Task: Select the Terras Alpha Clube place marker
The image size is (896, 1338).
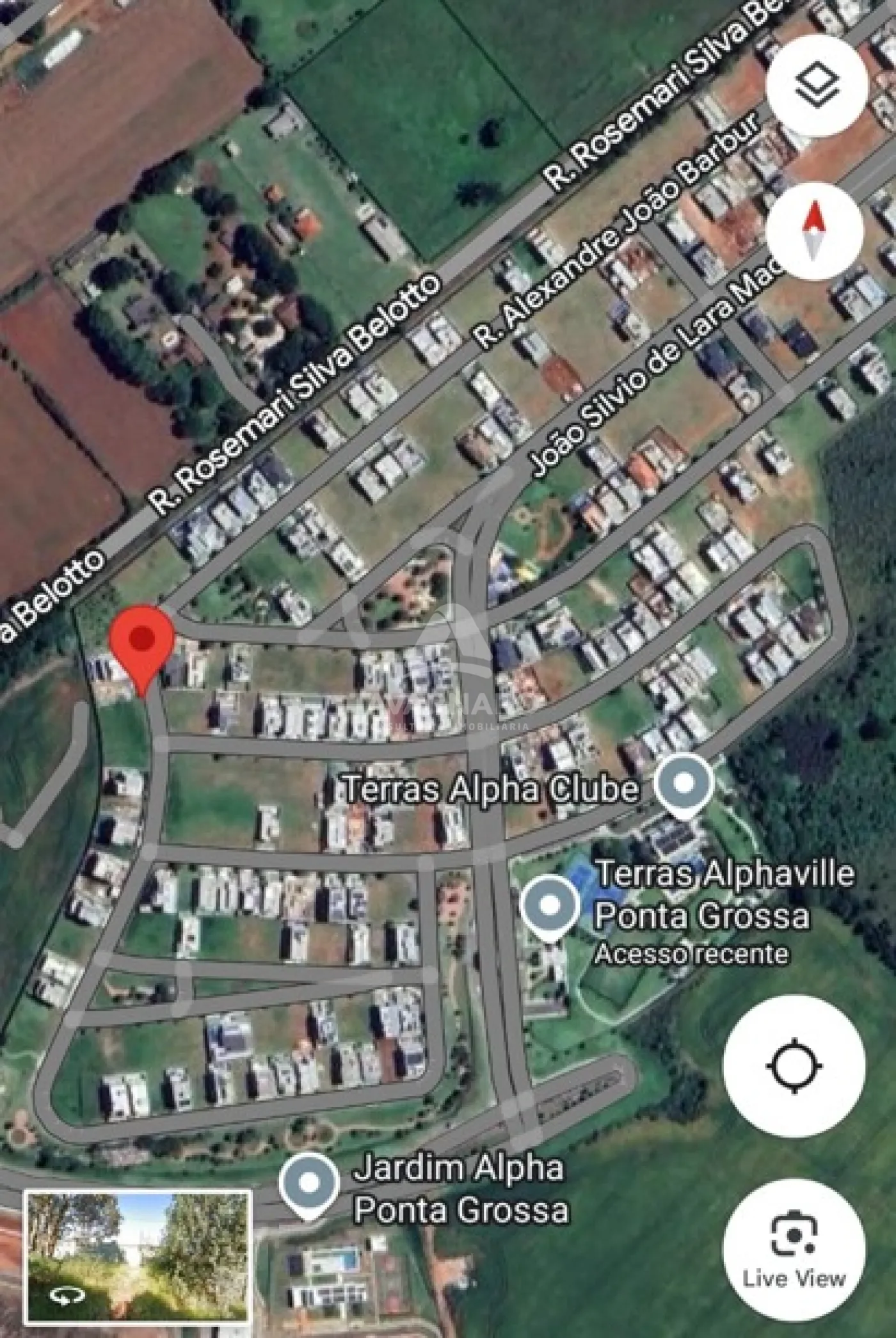Action: [684, 784]
